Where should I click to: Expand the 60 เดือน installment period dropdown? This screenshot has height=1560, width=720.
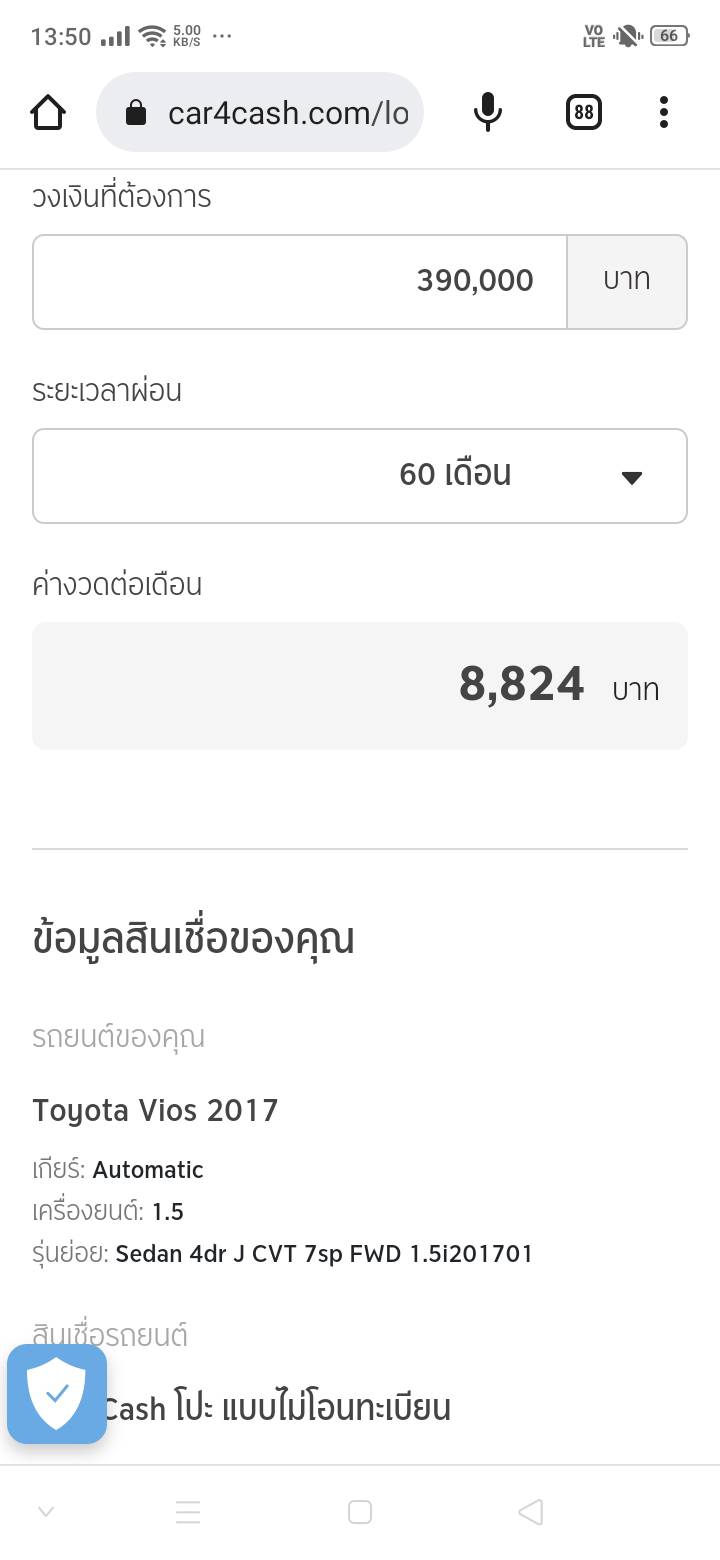point(360,475)
